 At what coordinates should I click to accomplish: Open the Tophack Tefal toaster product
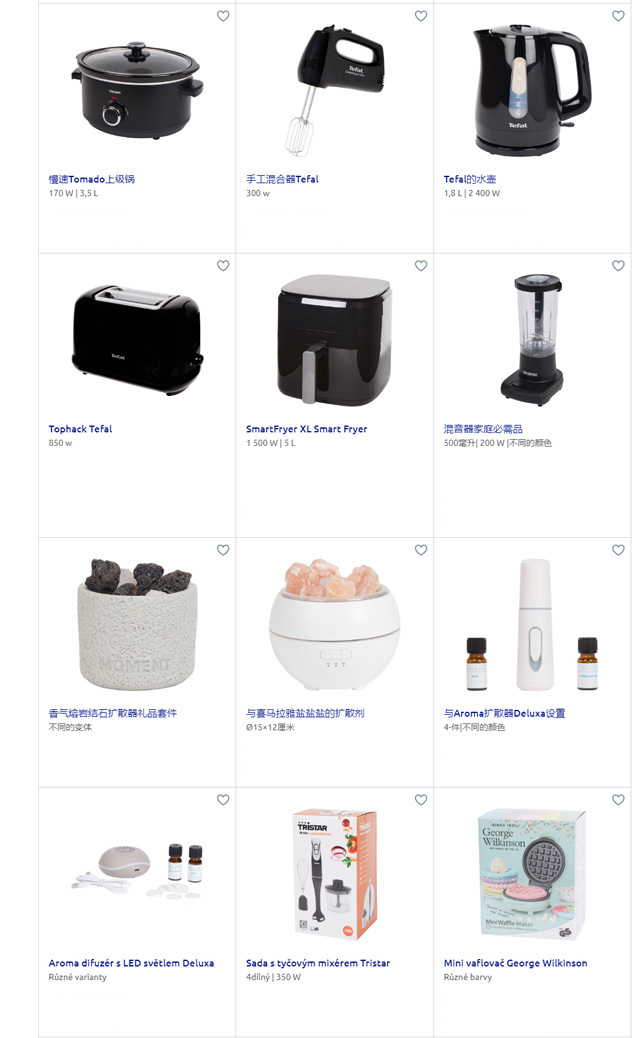coord(80,429)
